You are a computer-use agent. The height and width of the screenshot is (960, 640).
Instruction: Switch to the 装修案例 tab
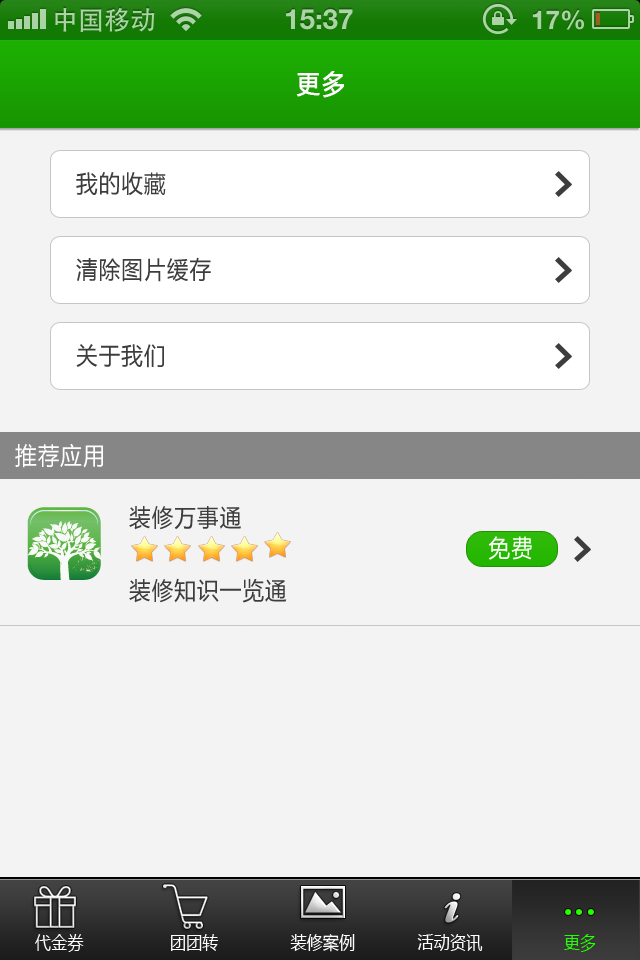pyautogui.click(x=322, y=919)
